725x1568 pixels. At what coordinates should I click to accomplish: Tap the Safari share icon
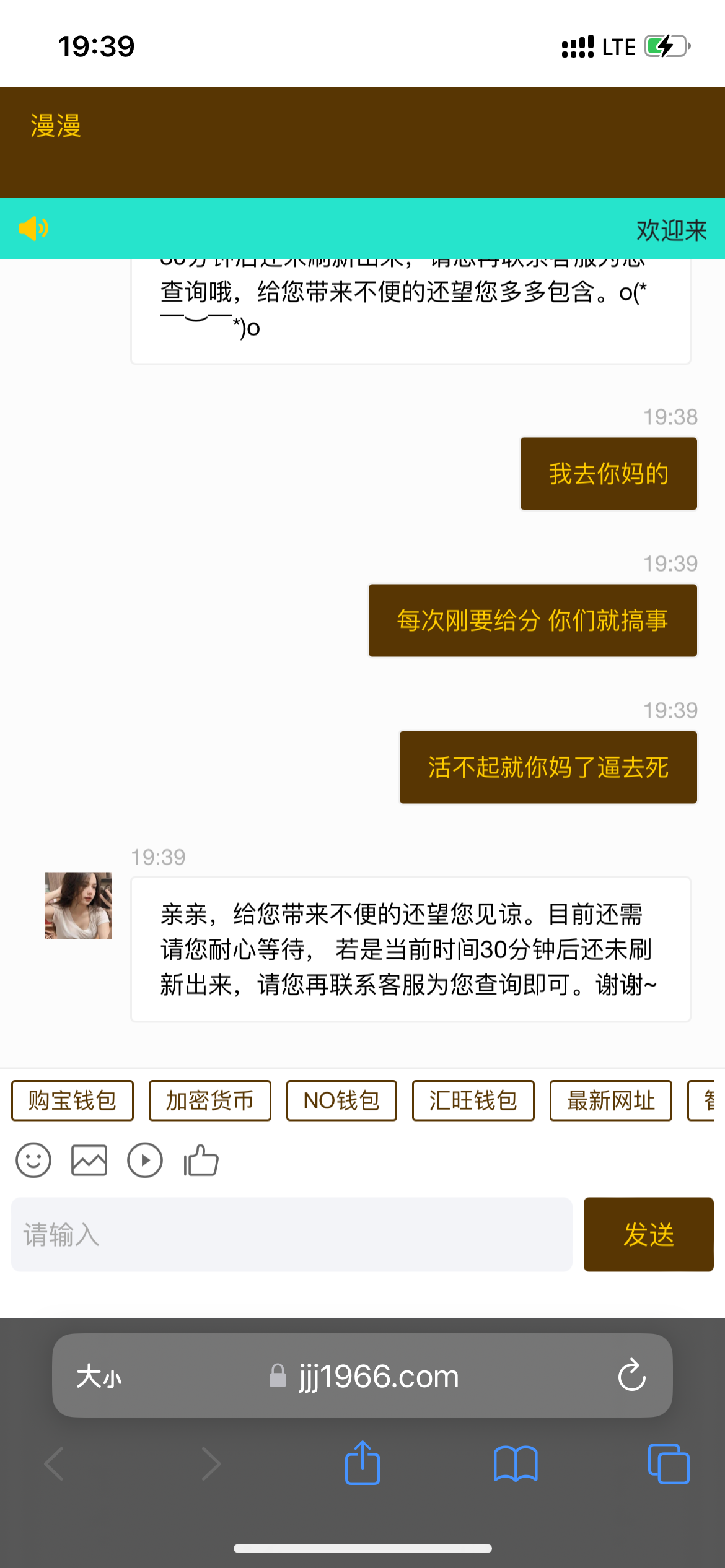click(x=362, y=1463)
